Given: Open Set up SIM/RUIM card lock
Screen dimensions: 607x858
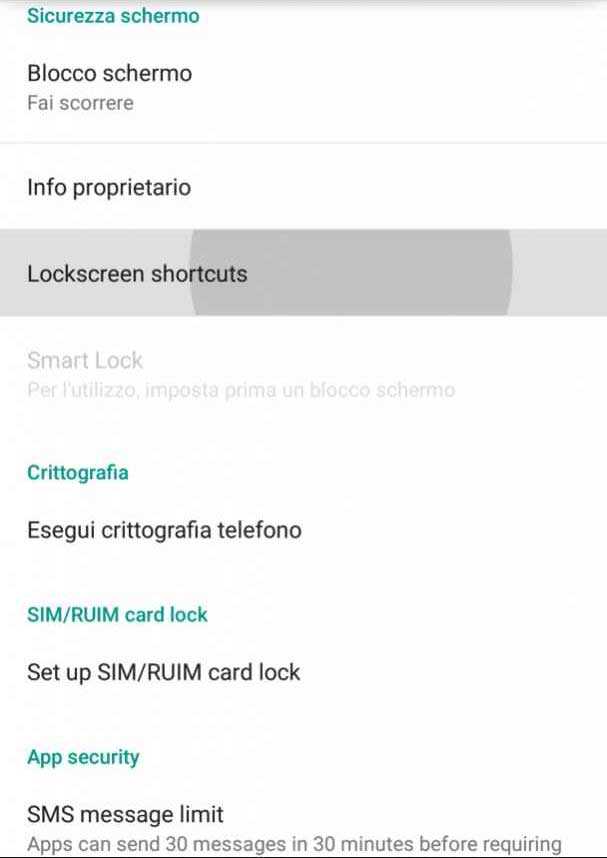Looking at the screenshot, I should point(164,672).
